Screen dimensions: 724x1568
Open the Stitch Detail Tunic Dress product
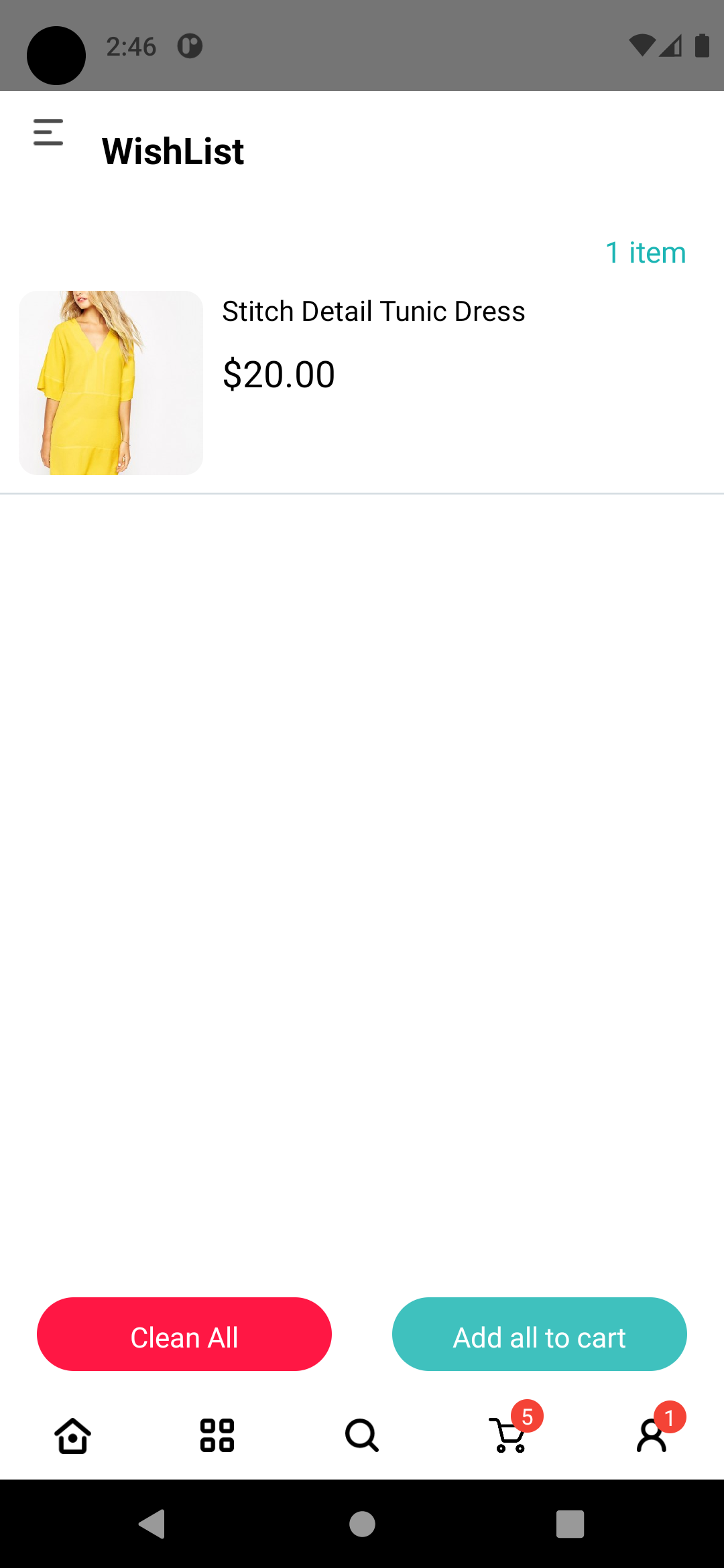click(x=373, y=310)
